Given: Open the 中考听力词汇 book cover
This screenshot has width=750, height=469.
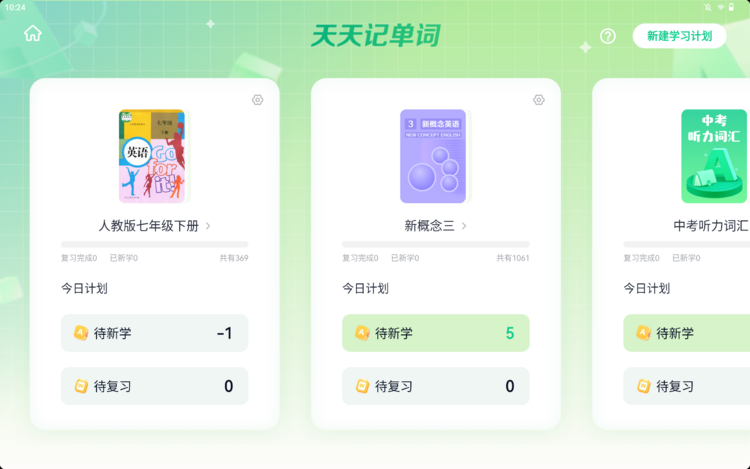Looking at the screenshot, I should point(714,156).
